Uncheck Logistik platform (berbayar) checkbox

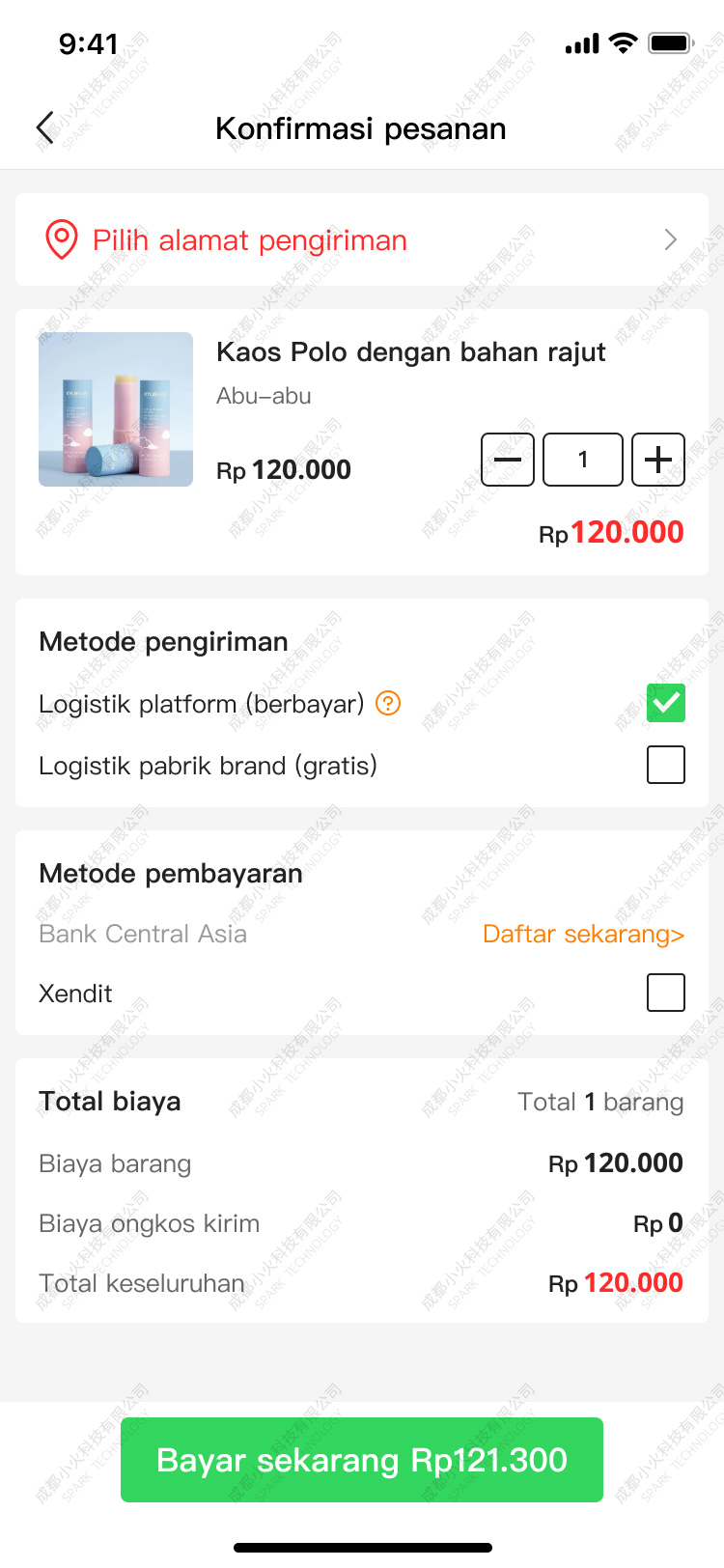pyautogui.click(x=666, y=703)
